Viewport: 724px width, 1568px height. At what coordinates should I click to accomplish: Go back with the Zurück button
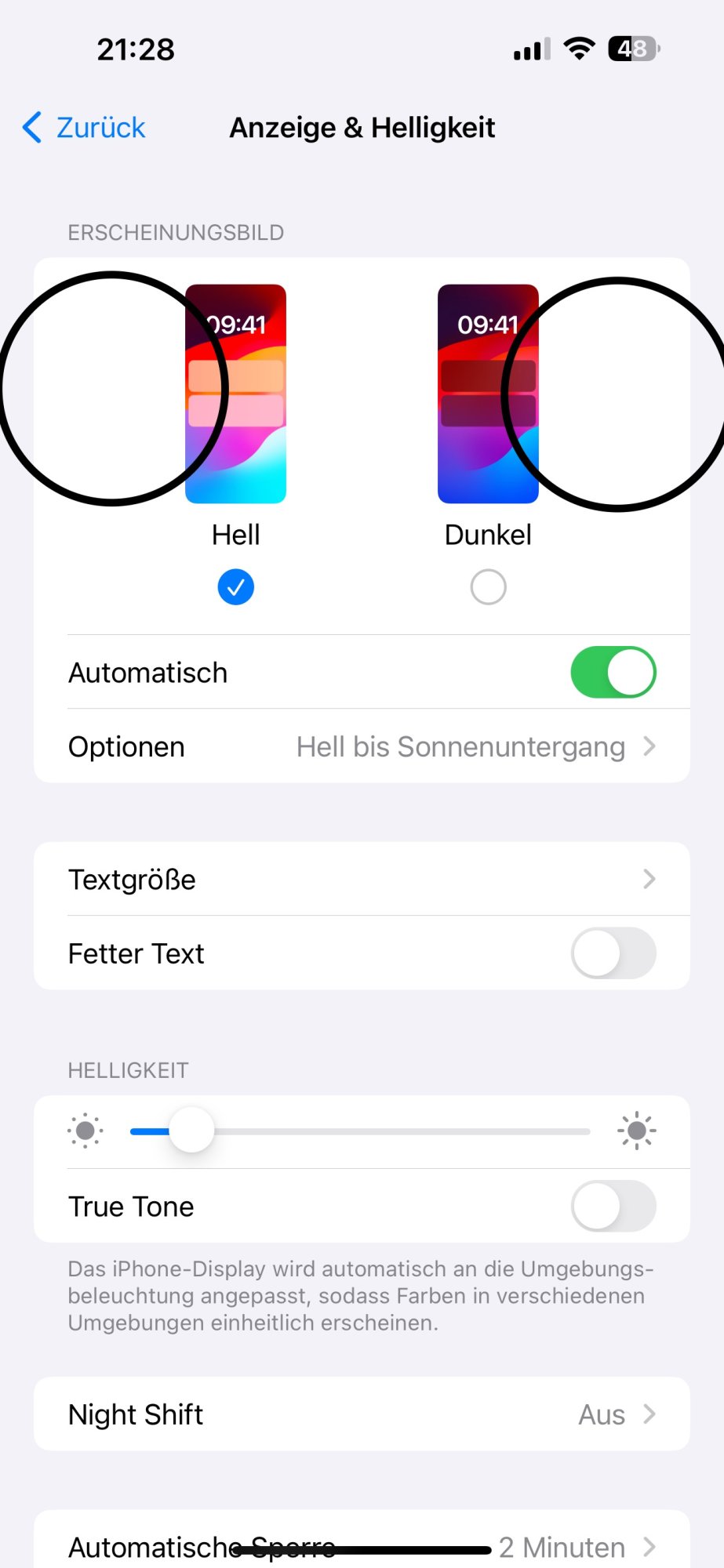pos(85,128)
